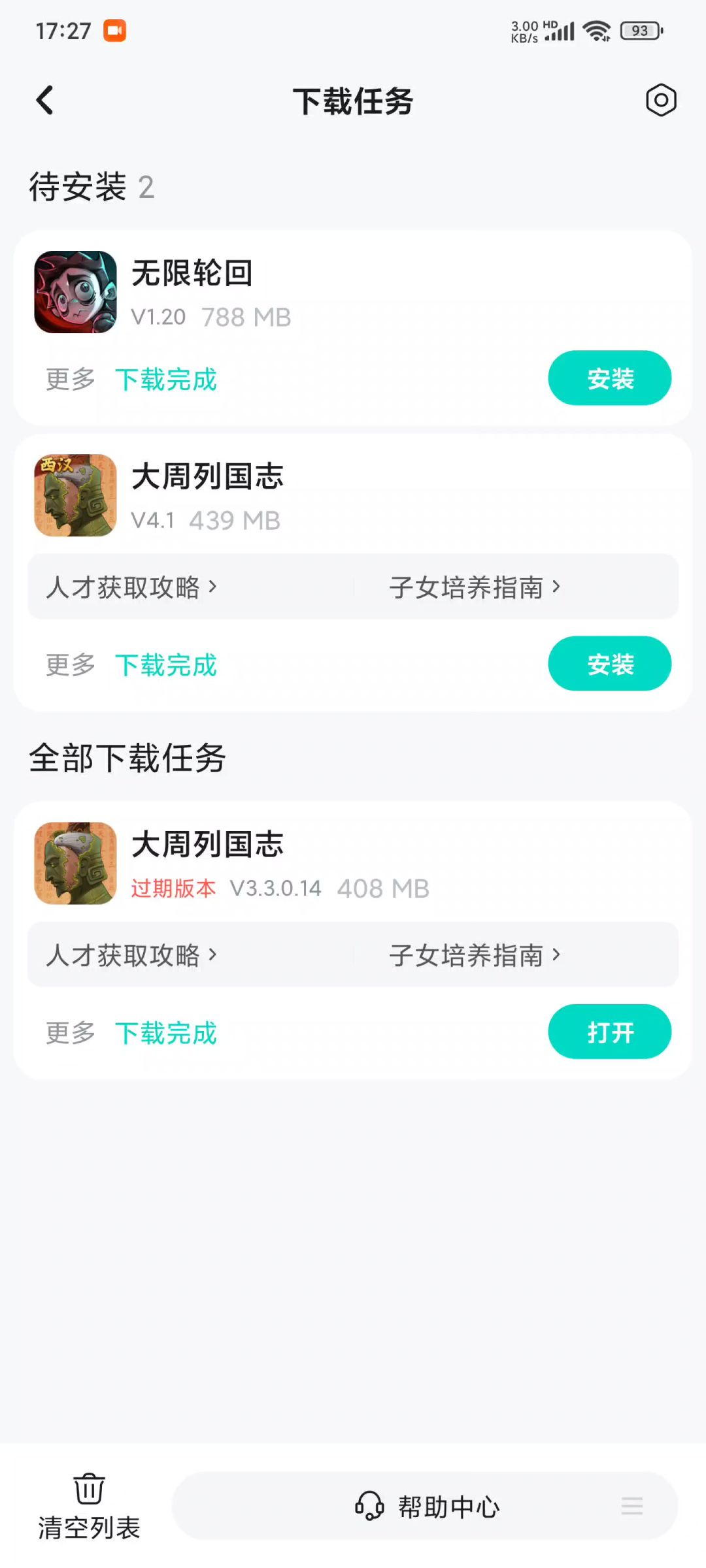Open 帮助中心 help center
The width and height of the screenshot is (706, 1568).
coord(428,1507)
